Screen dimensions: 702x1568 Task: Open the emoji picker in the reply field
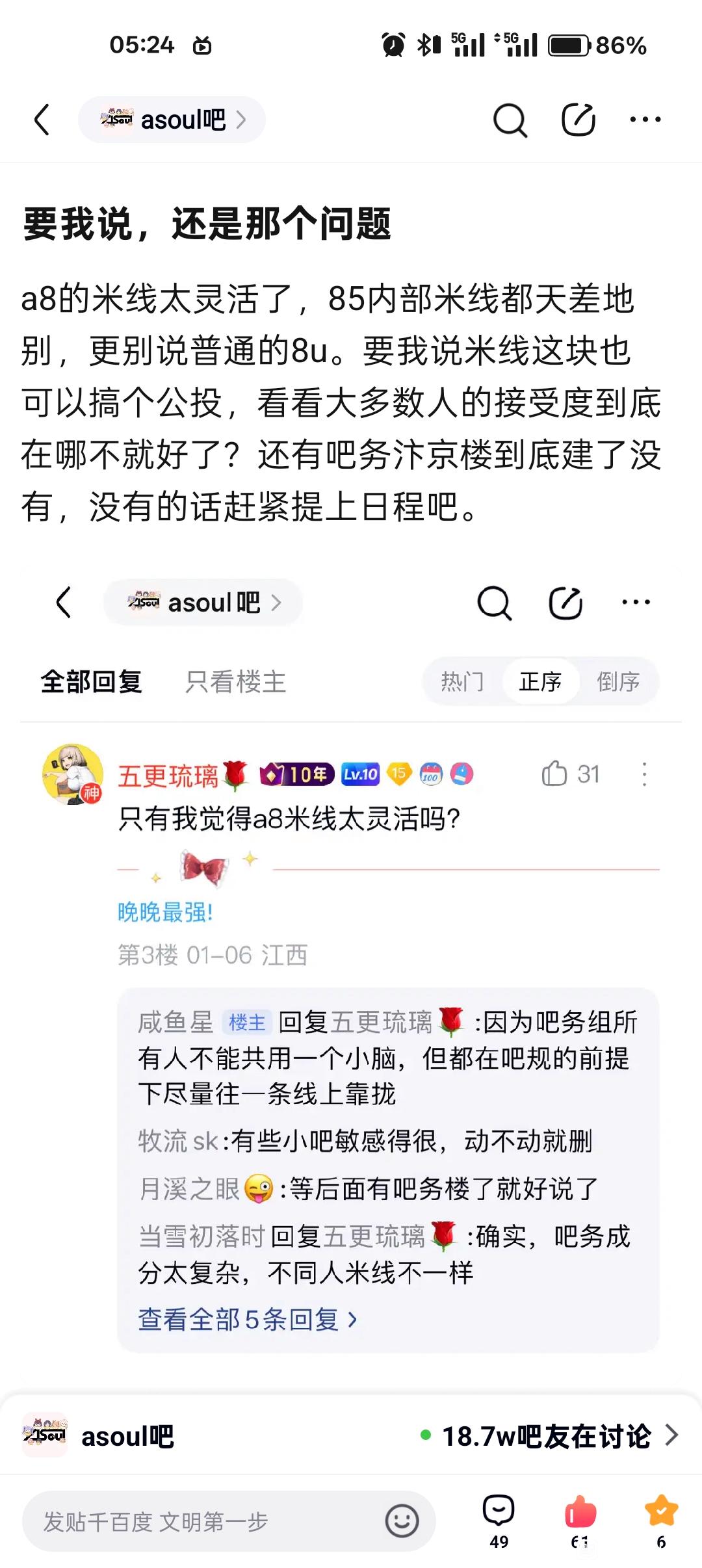pos(402,1521)
